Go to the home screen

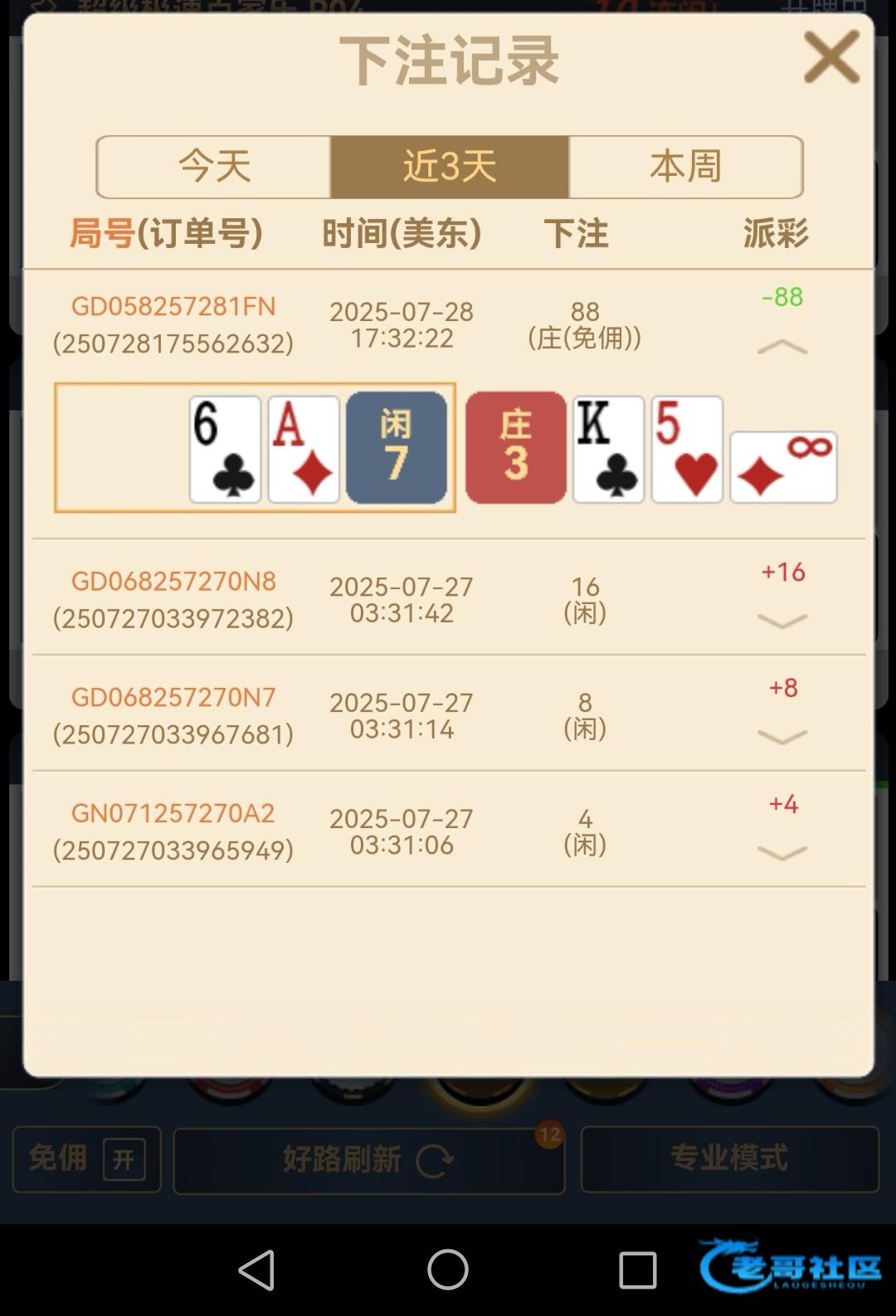point(448,1270)
